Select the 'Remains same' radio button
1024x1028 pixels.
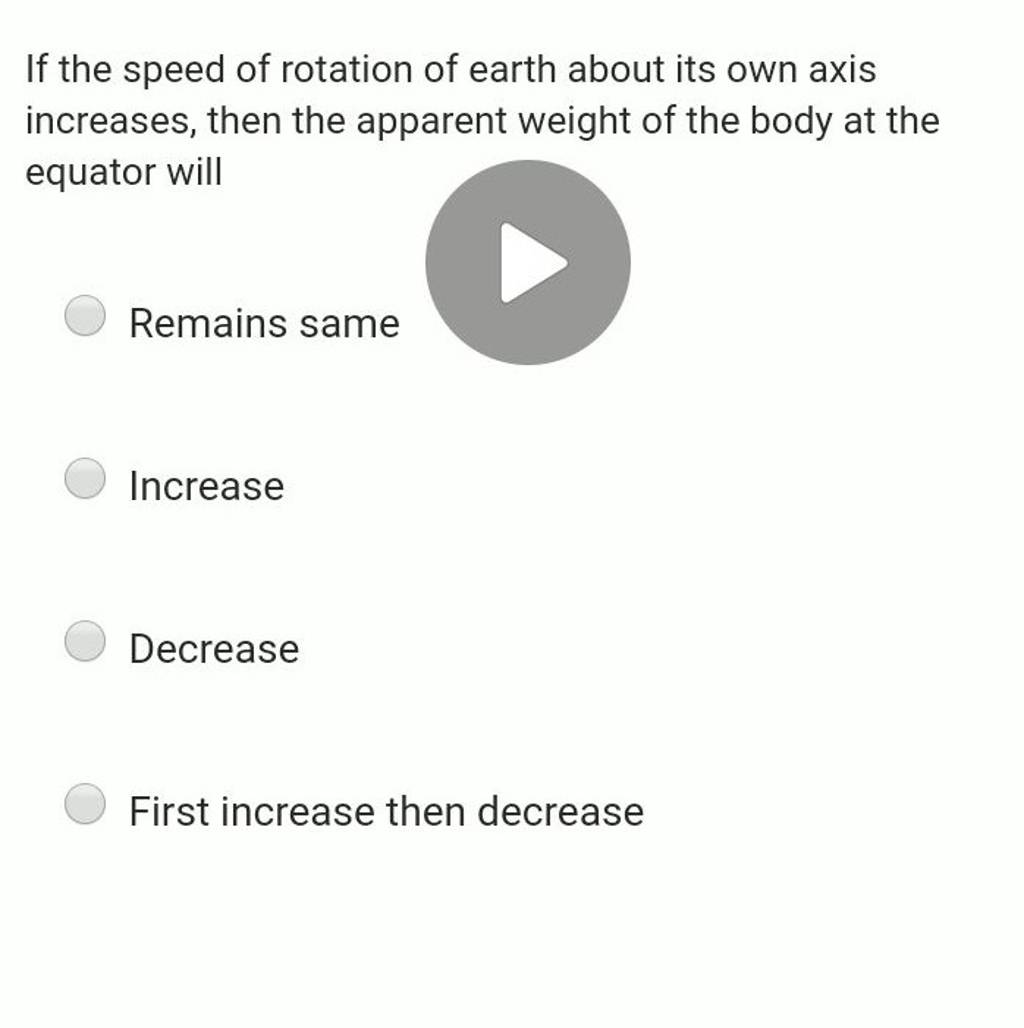tap(85, 319)
